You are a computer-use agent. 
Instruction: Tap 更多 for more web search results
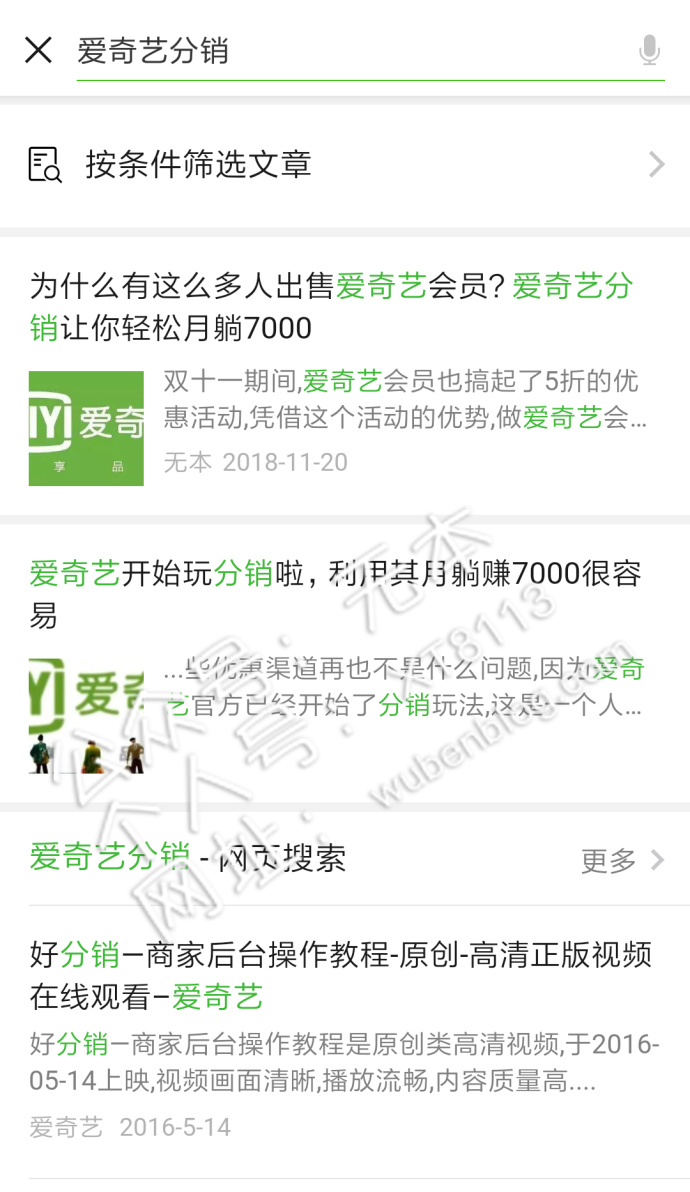[622, 860]
